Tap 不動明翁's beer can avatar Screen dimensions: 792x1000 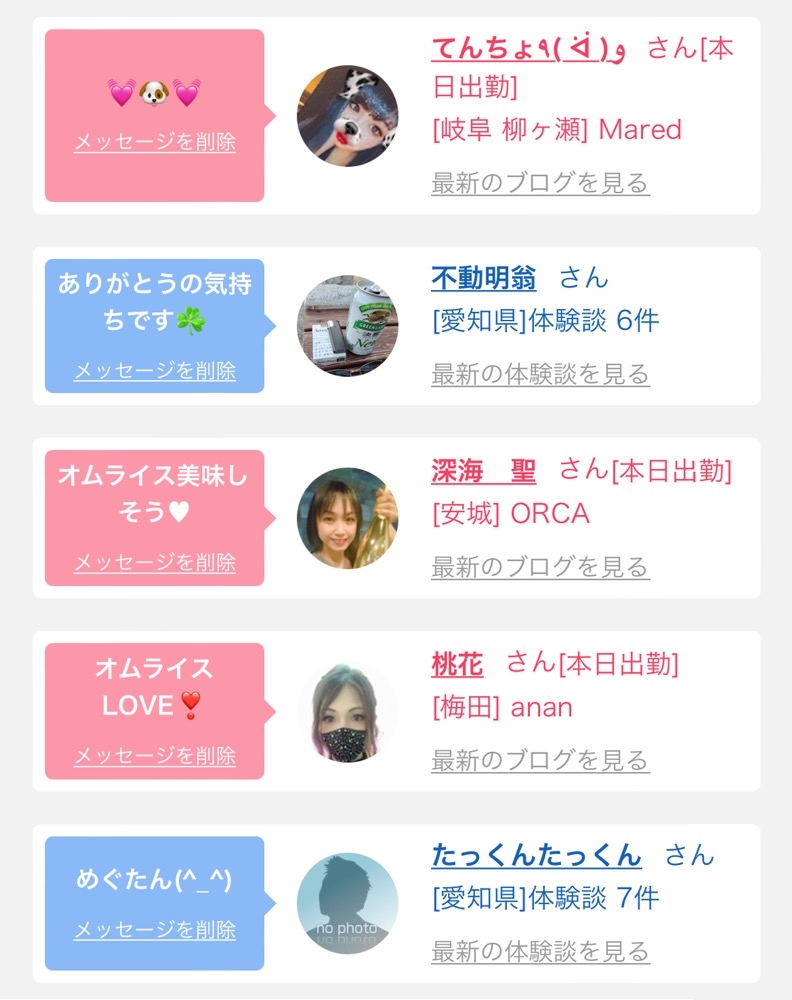[348, 326]
